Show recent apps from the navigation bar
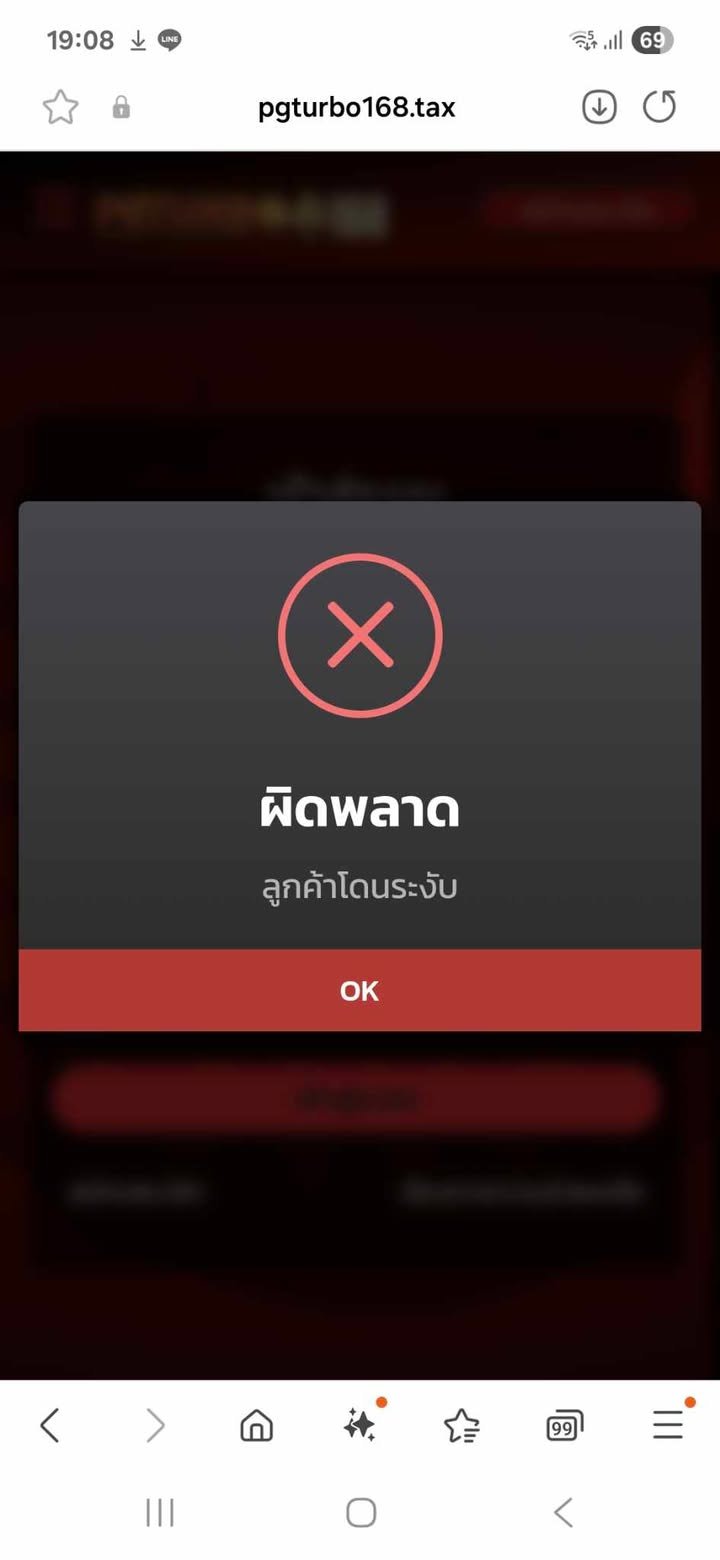The height and width of the screenshot is (1560, 720). 160,1513
